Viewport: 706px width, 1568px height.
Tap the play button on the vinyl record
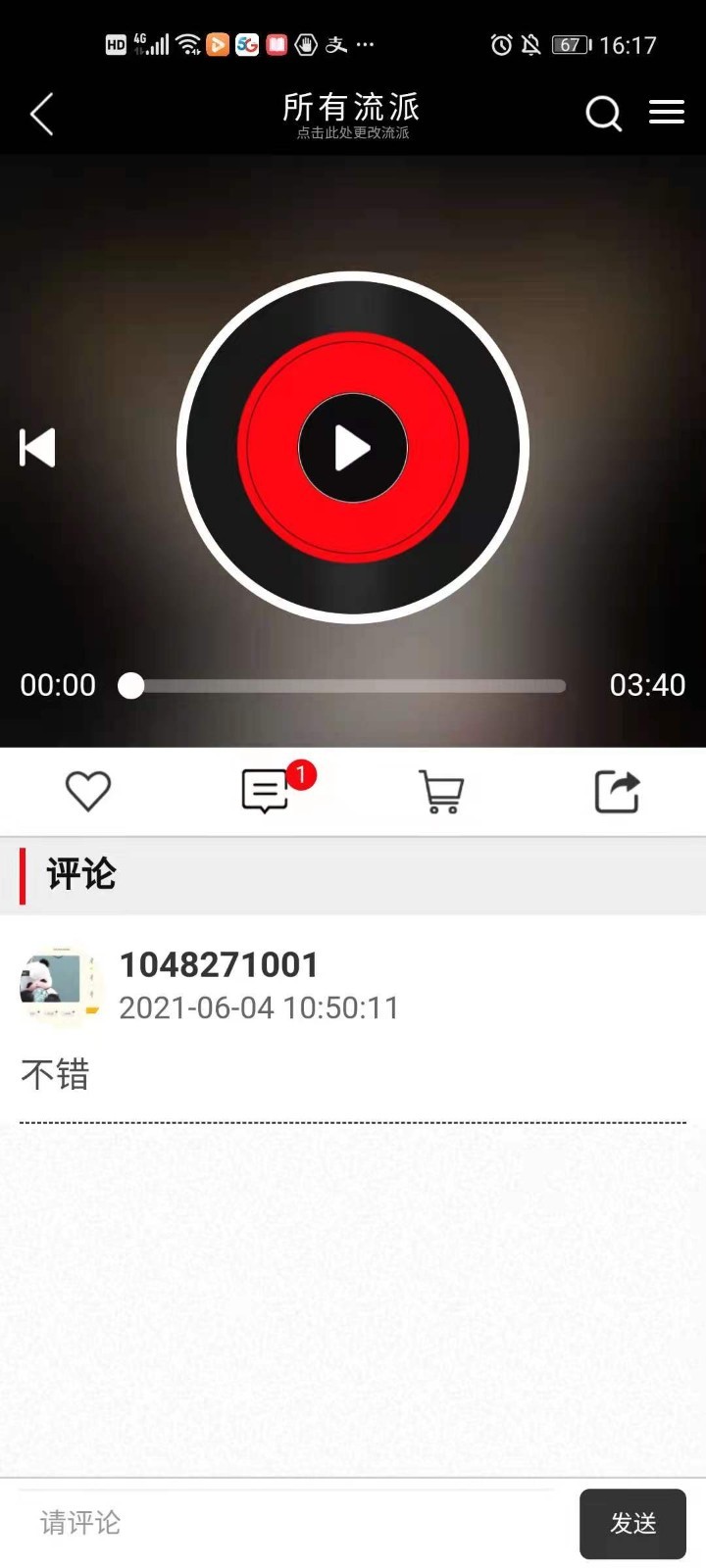tap(353, 448)
